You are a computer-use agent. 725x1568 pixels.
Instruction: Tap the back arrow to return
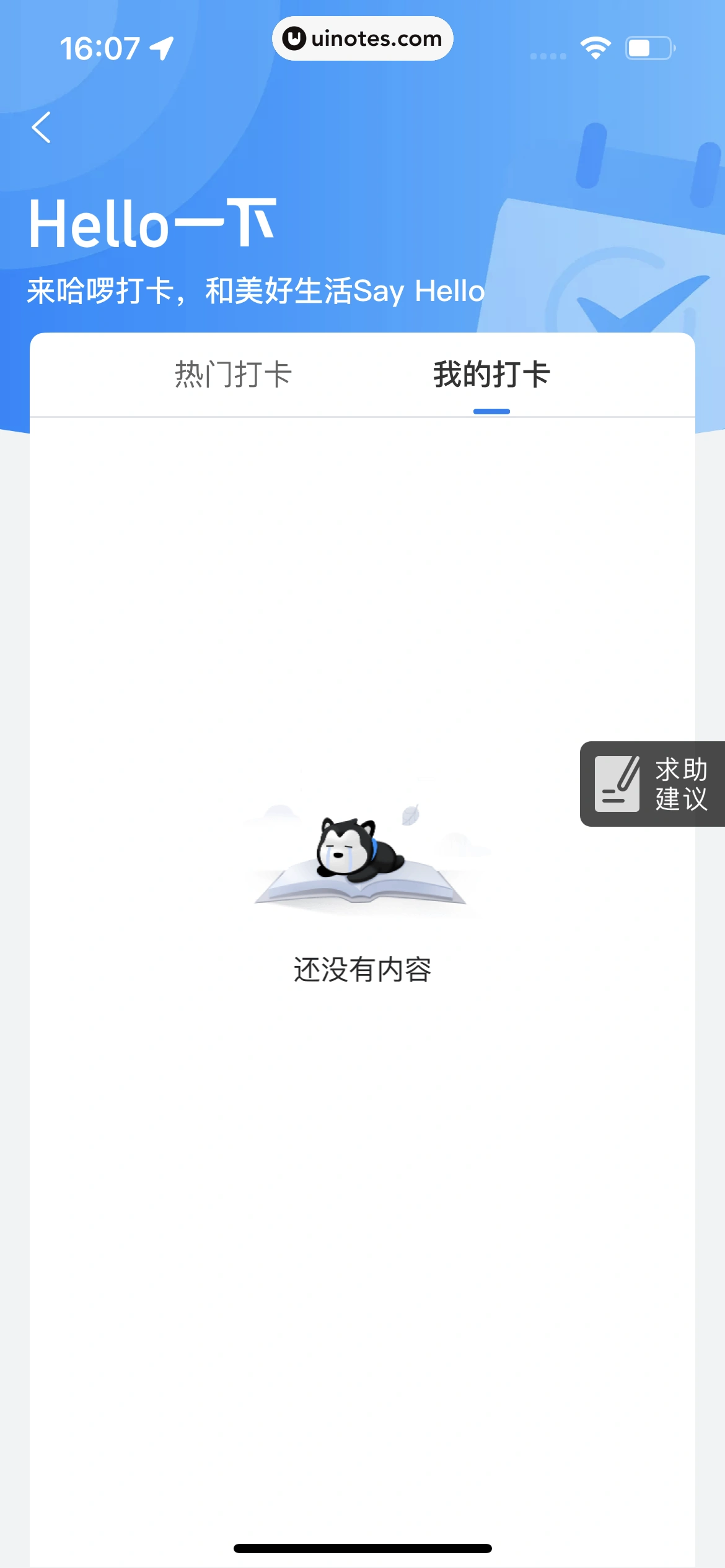42,128
